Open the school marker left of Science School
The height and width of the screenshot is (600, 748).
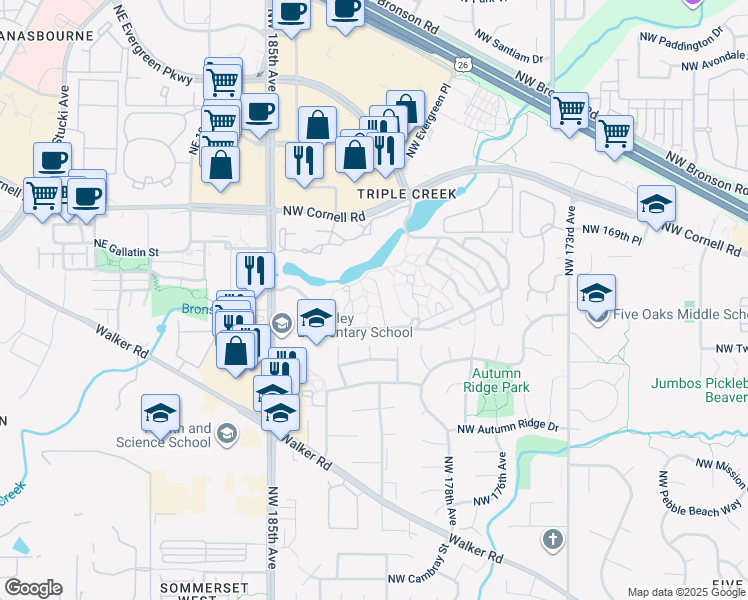click(x=160, y=414)
